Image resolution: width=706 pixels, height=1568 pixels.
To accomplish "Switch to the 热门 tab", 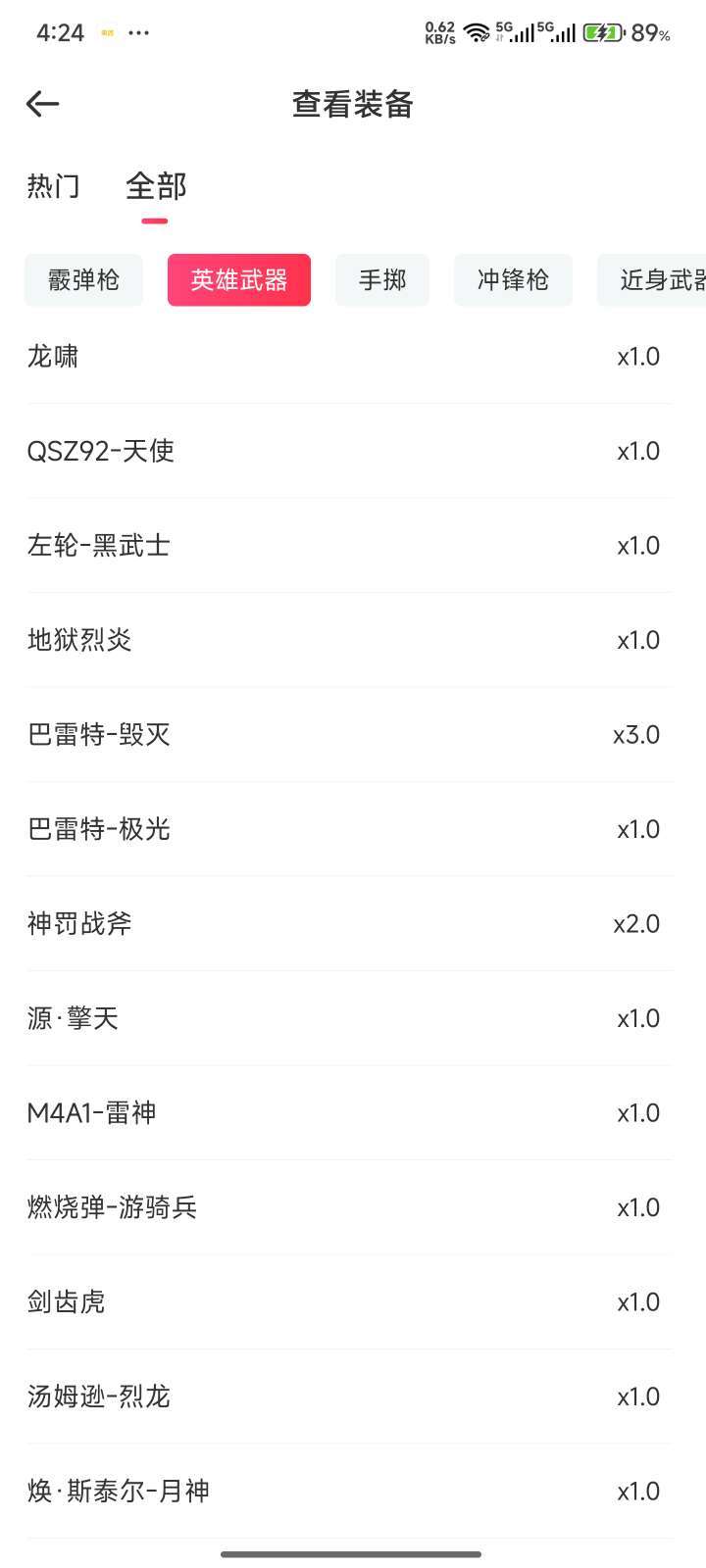I will coord(54,186).
